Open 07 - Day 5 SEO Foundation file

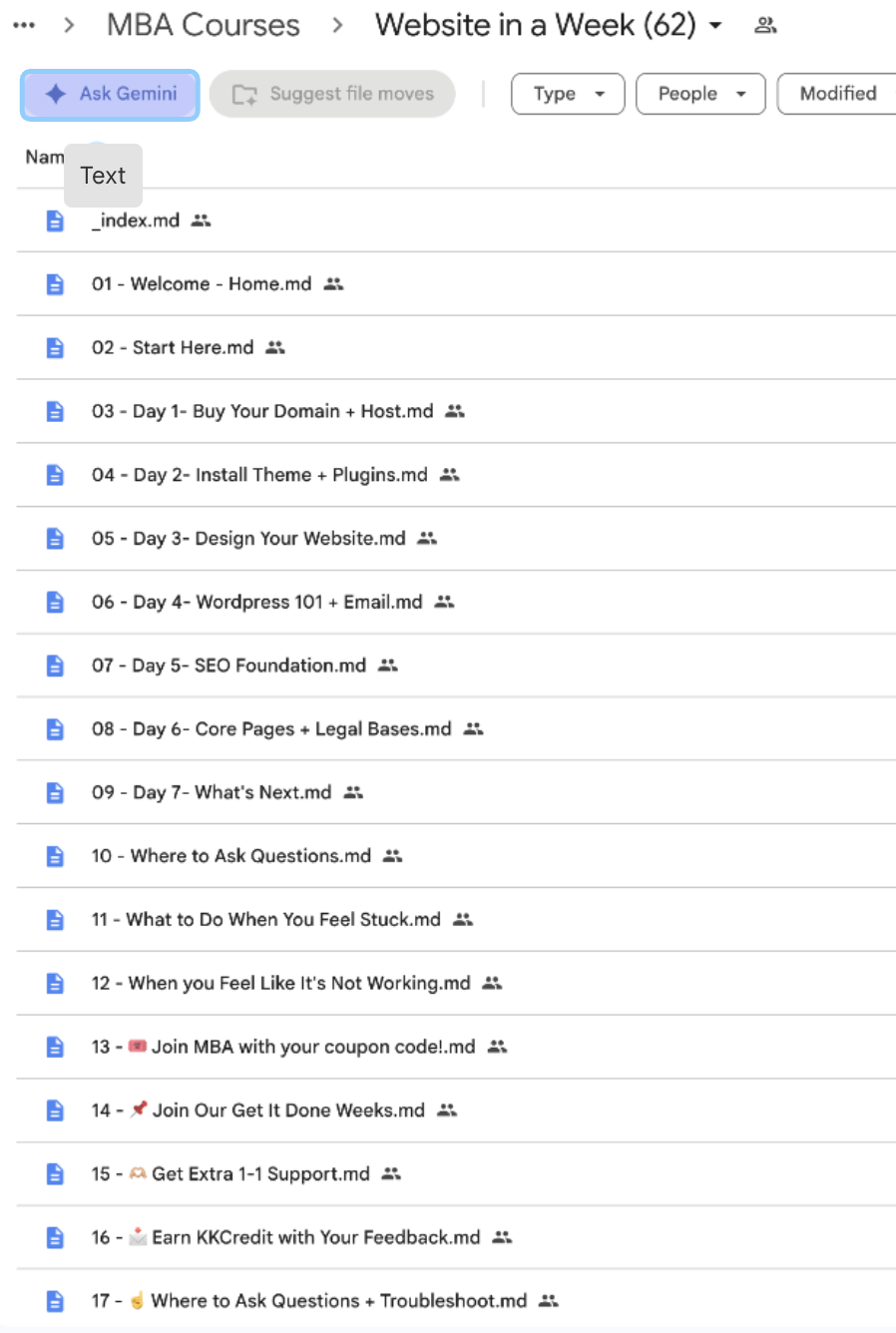(456, 666)
